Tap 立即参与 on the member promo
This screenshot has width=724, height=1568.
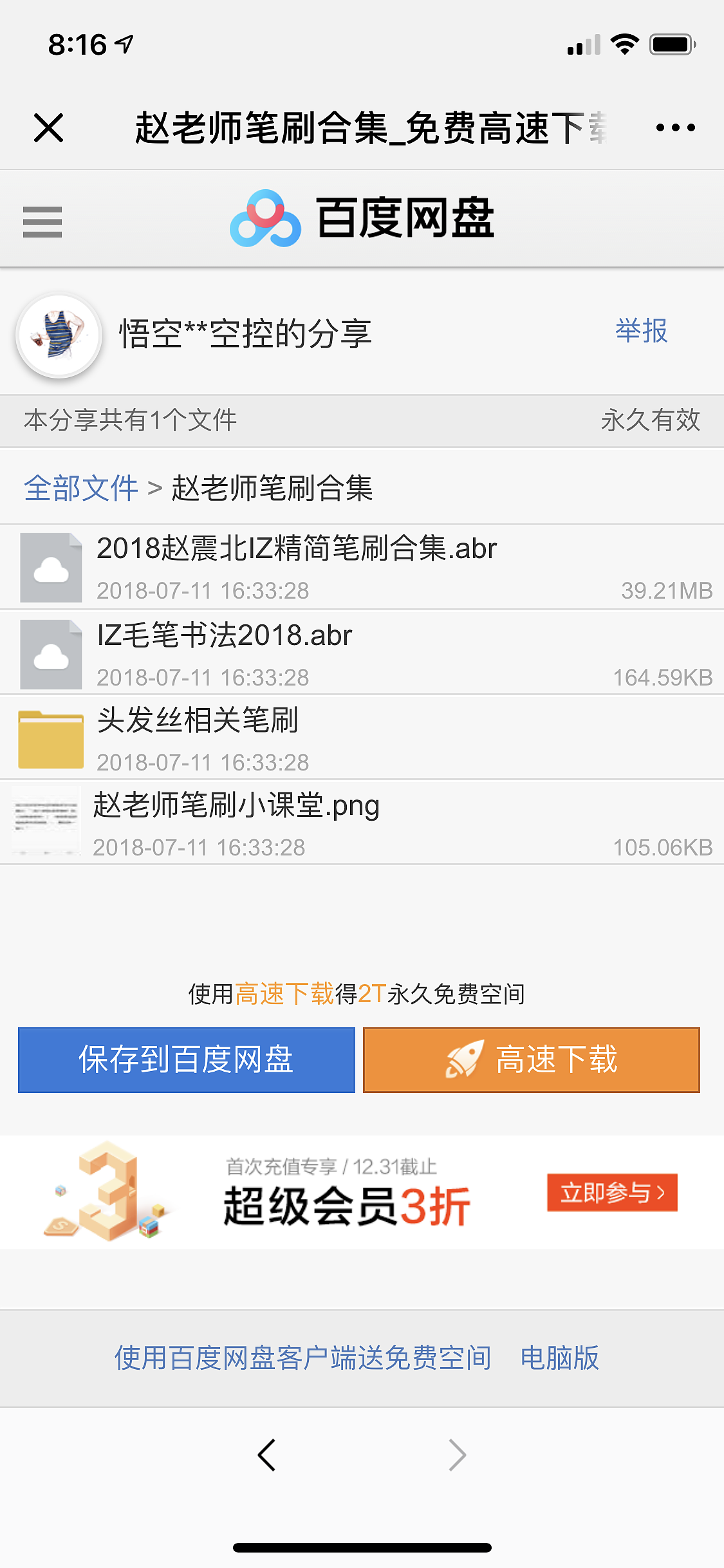(611, 1193)
